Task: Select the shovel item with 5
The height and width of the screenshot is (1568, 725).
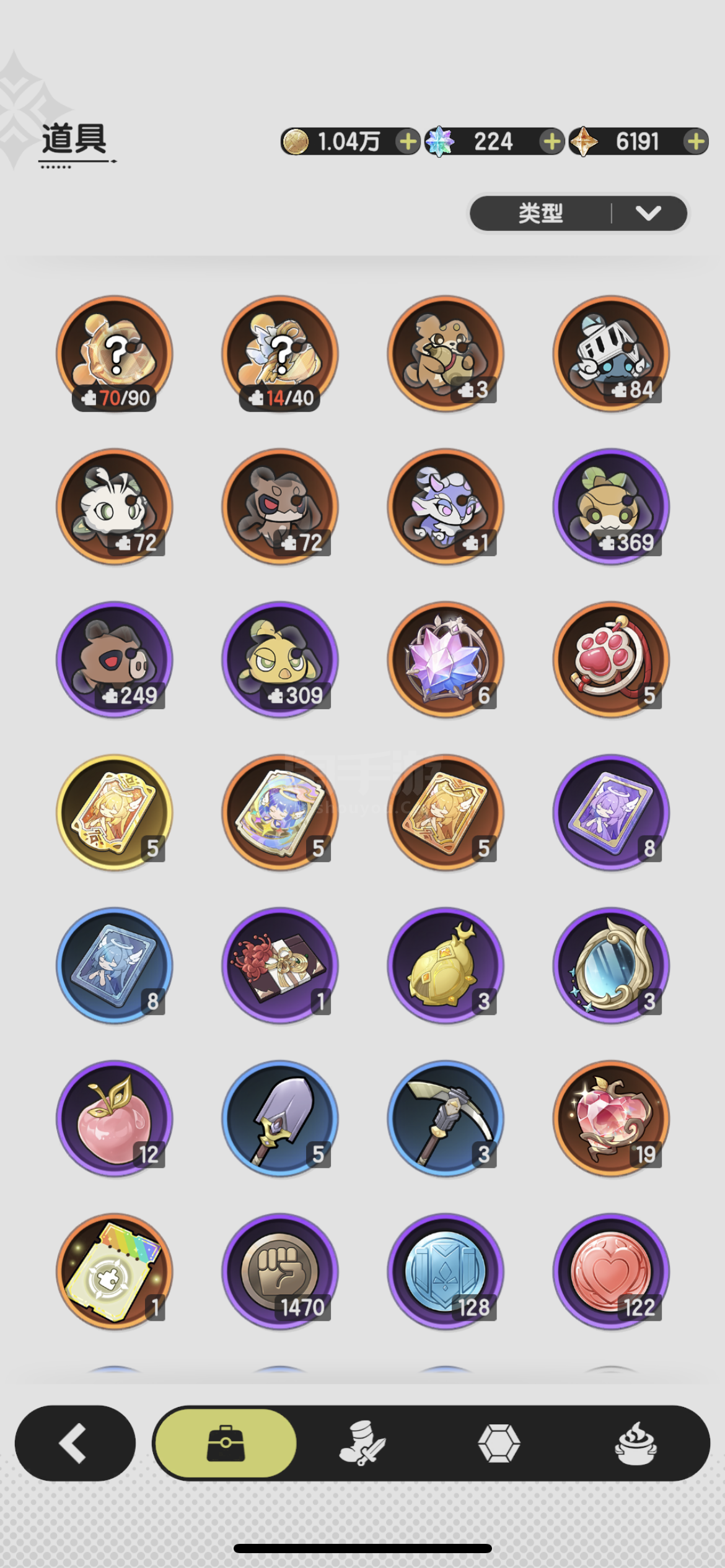Action: click(x=280, y=1118)
